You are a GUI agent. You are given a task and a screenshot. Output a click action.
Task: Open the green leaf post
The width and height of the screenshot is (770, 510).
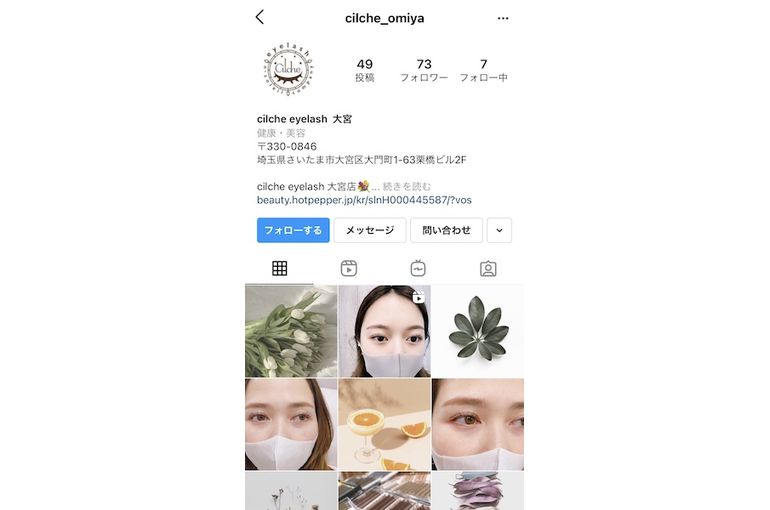tap(477, 331)
